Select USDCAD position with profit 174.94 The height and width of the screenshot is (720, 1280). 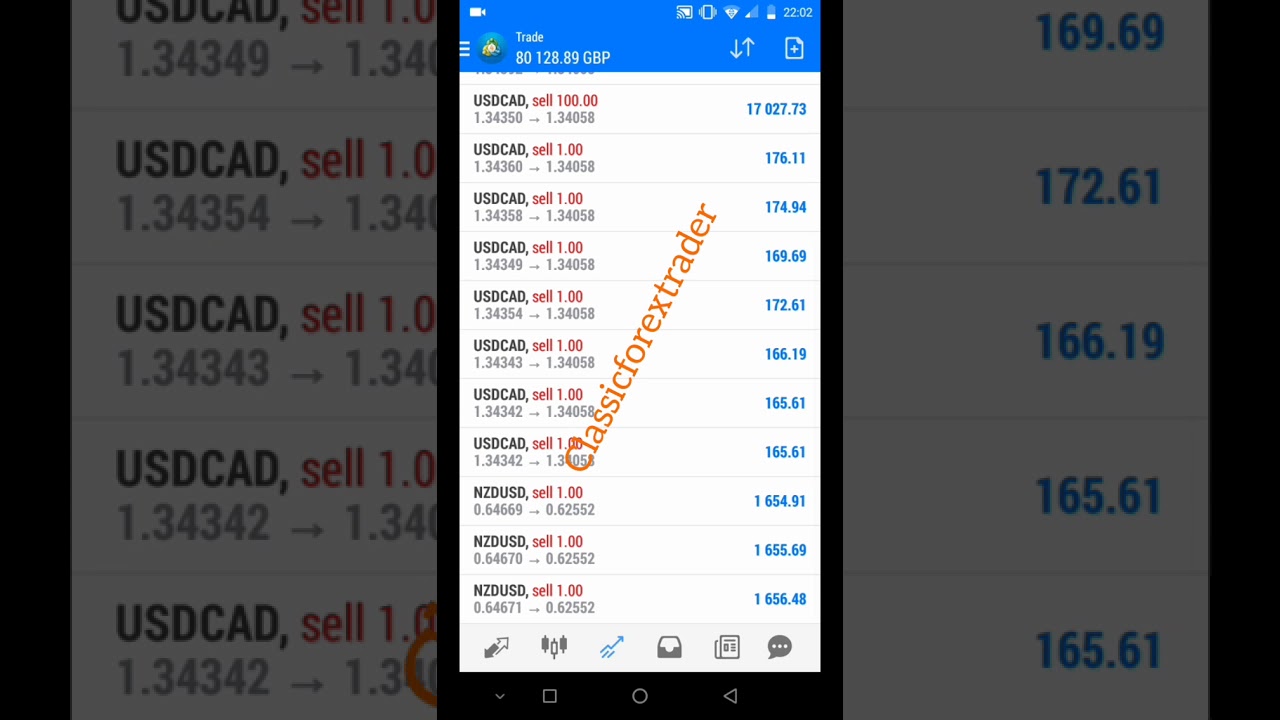639,207
